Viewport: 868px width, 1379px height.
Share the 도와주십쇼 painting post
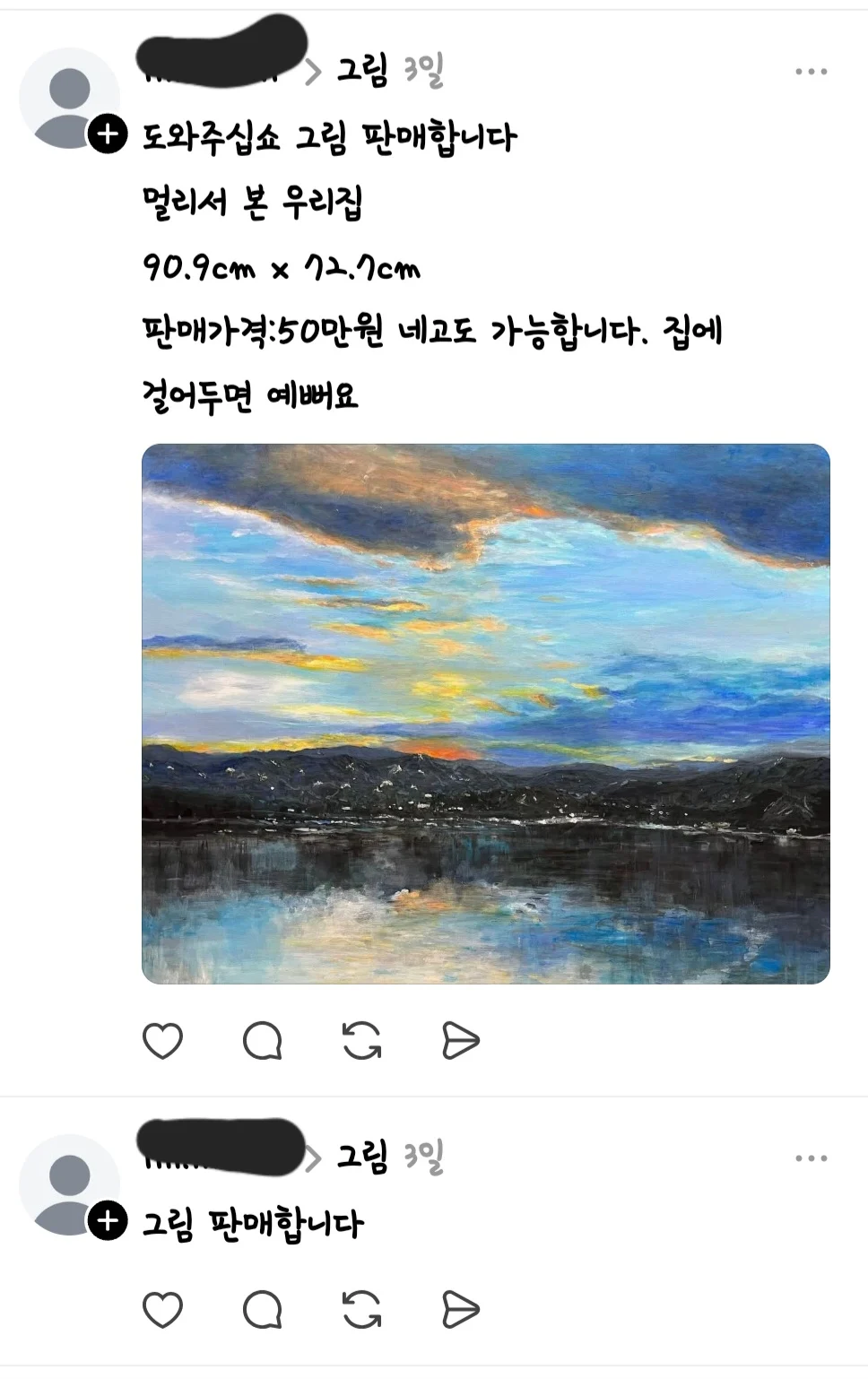coord(461,1040)
